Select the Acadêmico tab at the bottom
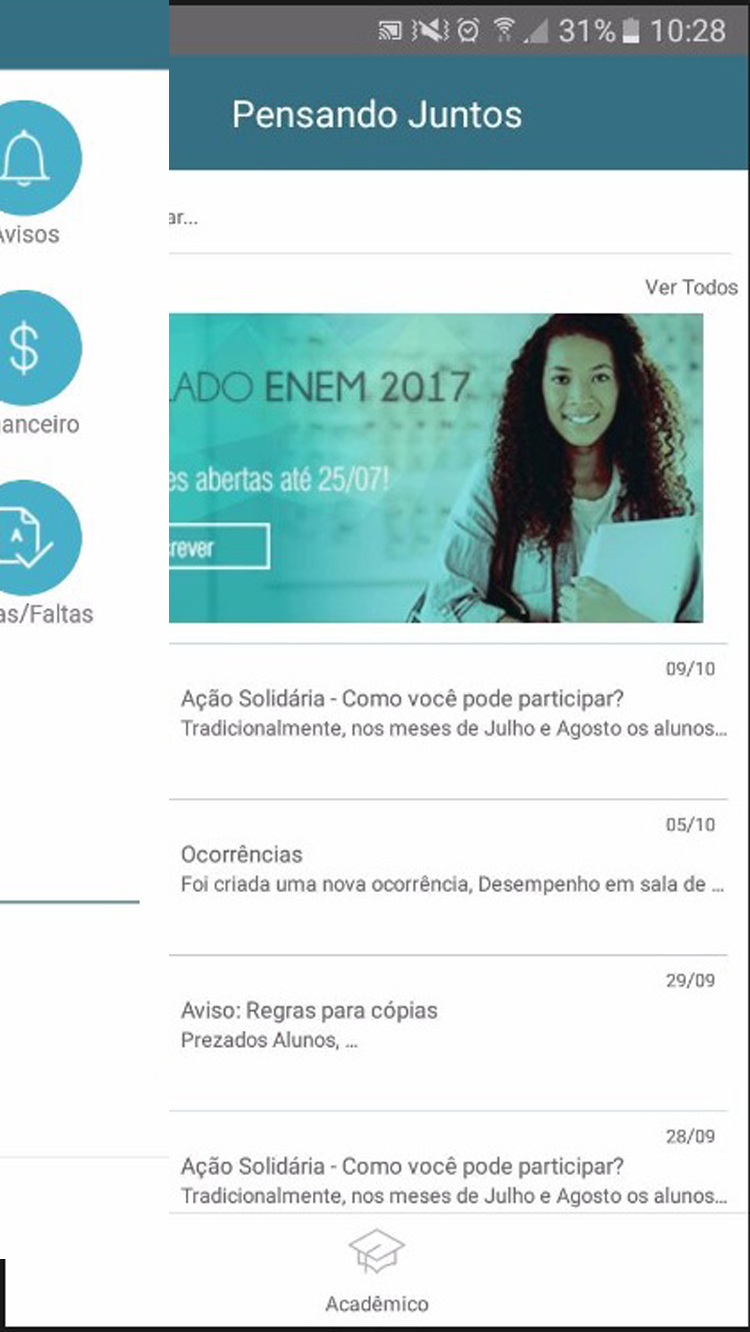Viewport: 750px width, 1332px height. coord(377,1270)
